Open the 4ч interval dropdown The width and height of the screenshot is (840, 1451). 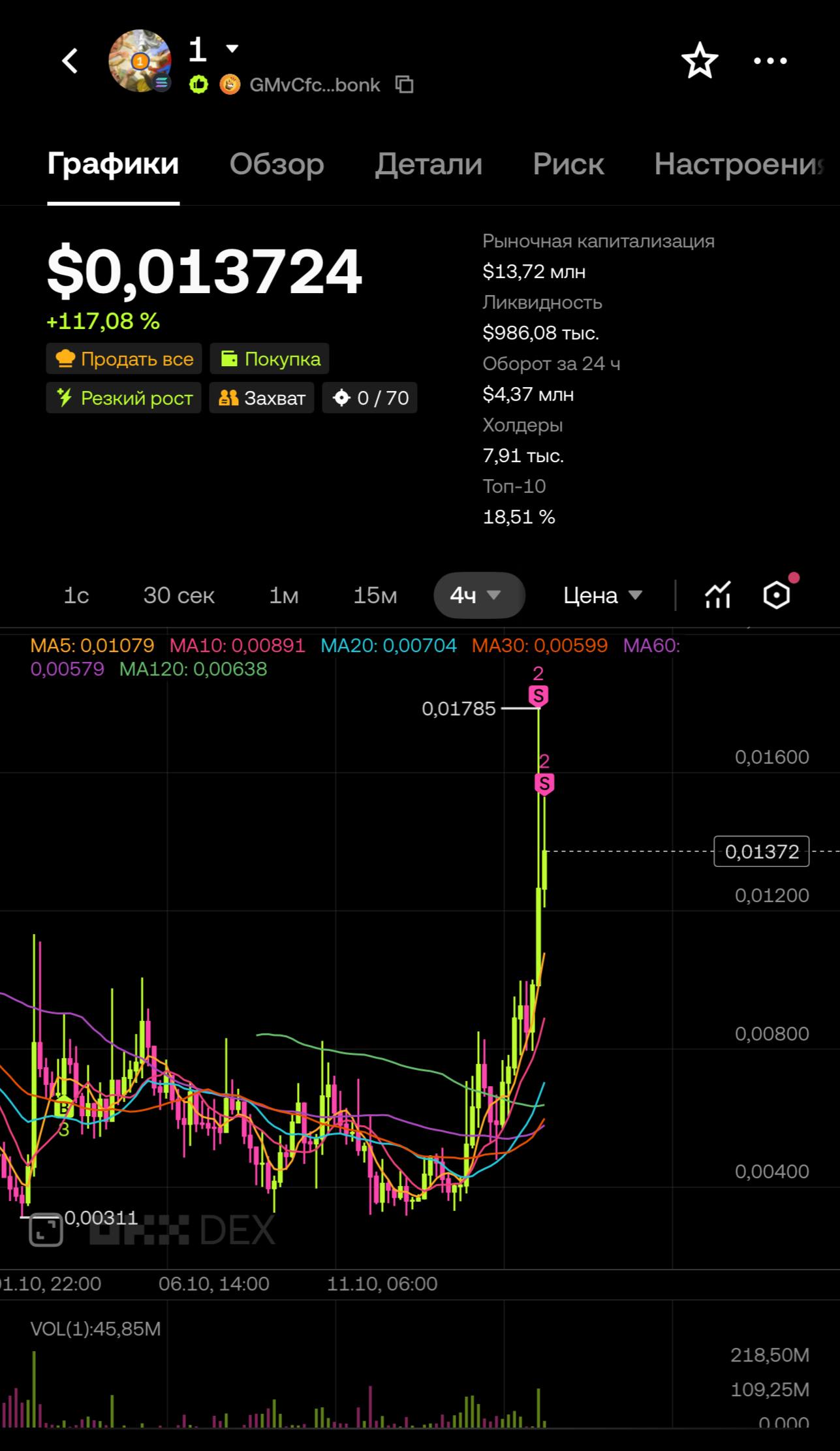[x=480, y=595]
